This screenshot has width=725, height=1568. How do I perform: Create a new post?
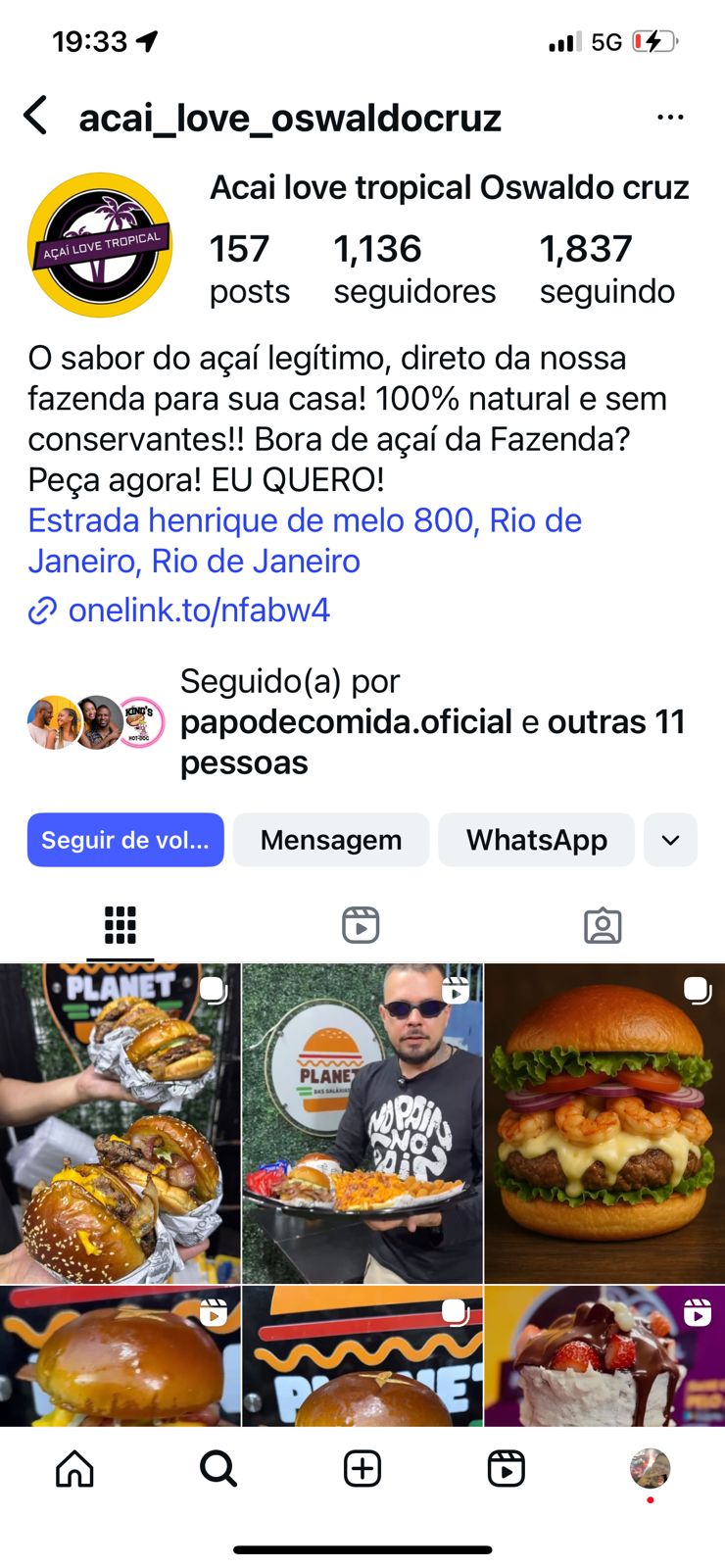click(x=362, y=1468)
